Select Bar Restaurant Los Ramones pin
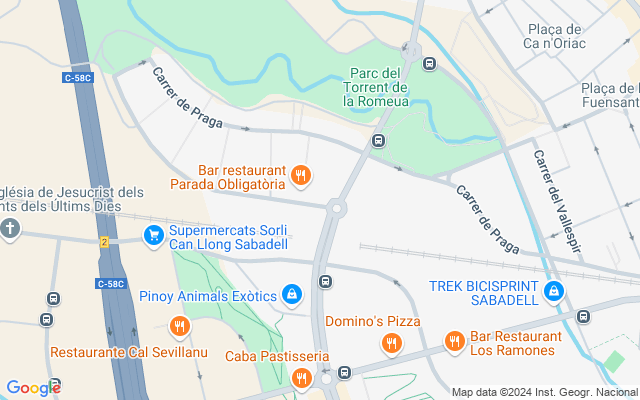Screen dimensions: 640x400 click(x=453, y=343)
